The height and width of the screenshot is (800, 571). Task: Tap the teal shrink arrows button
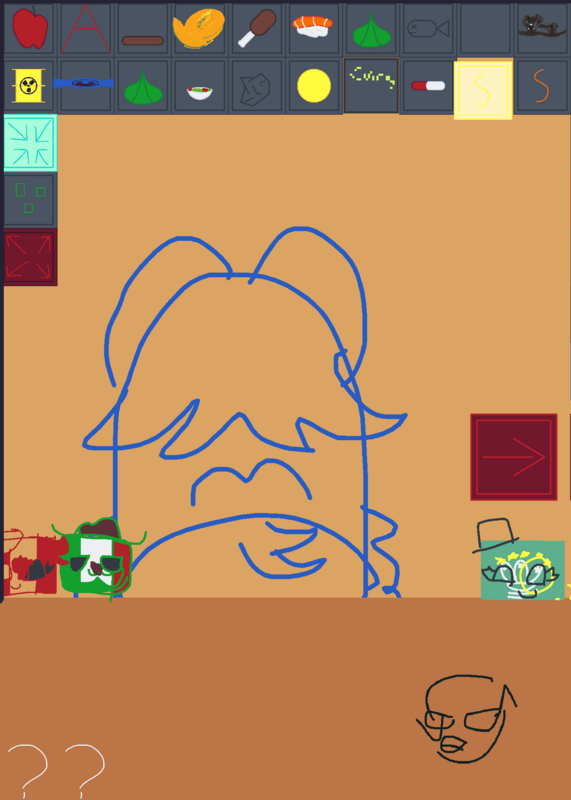30,142
